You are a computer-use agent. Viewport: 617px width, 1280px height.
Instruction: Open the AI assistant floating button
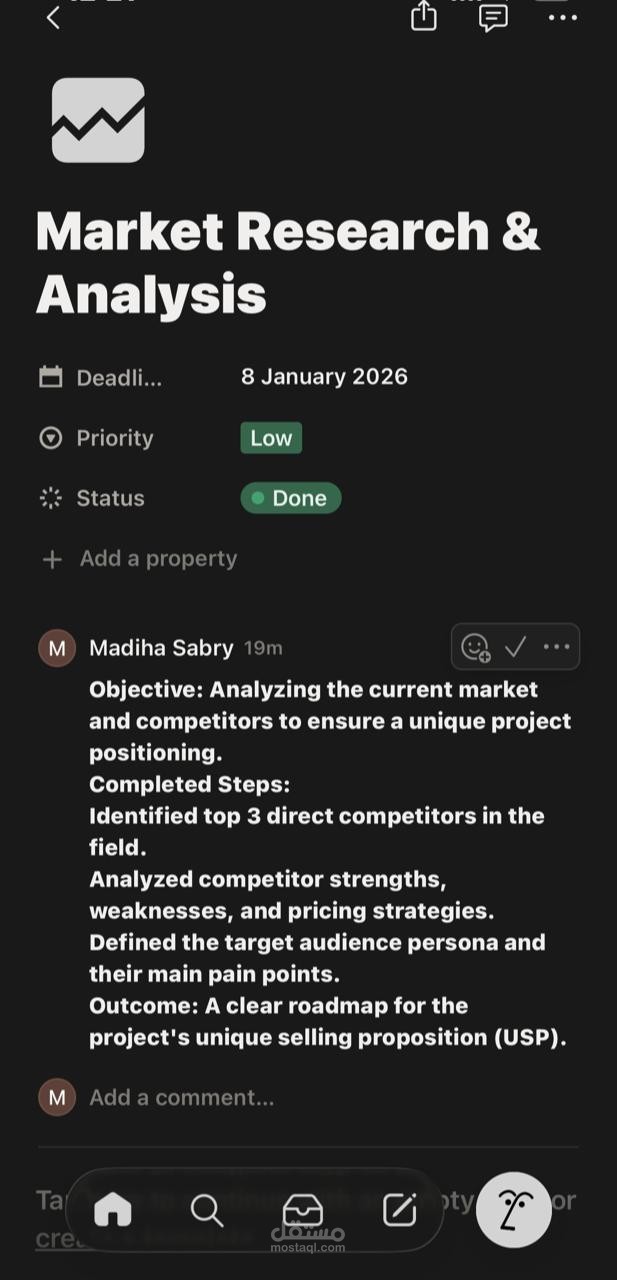(x=513, y=1210)
